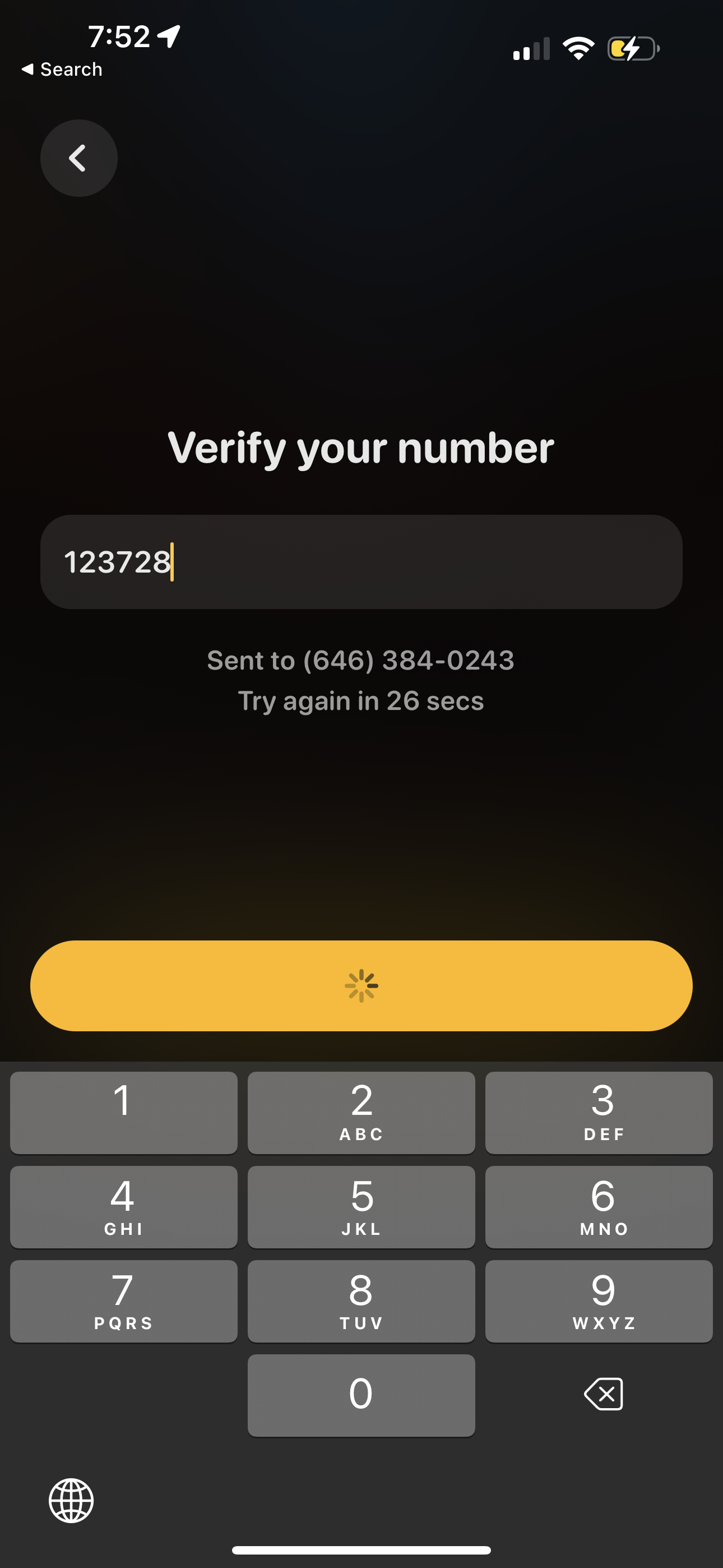
Task: Tap the 8 key
Action: [361, 1301]
